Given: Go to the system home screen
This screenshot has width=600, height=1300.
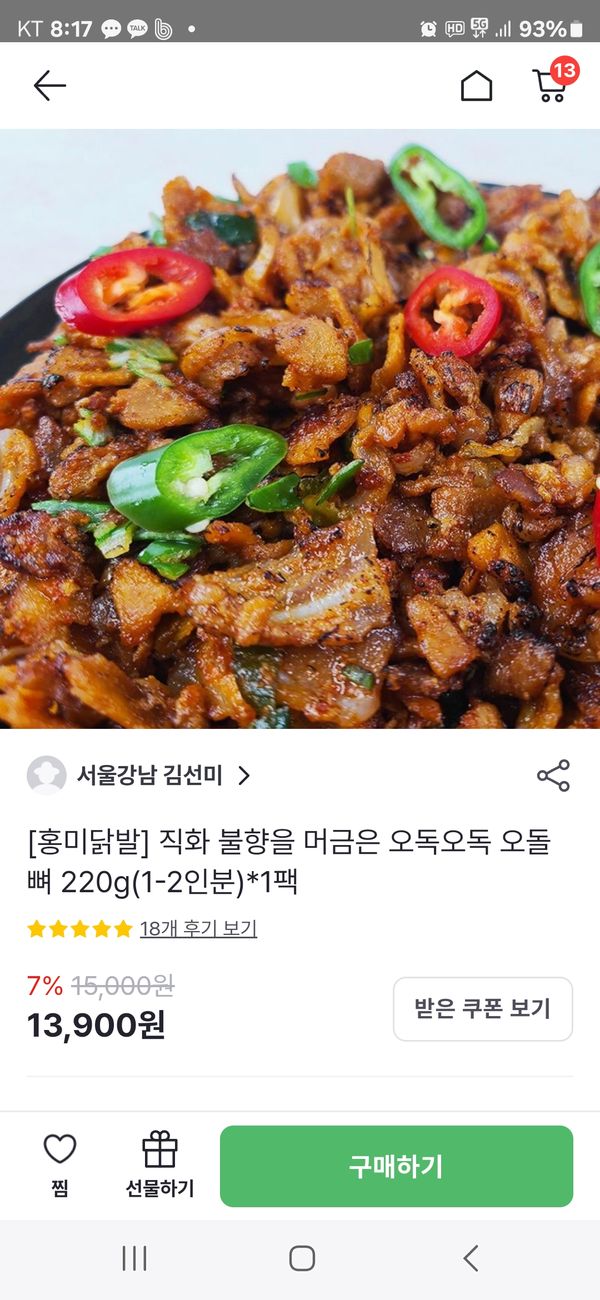Looking at the screenshot, I should click(302, 1258).
